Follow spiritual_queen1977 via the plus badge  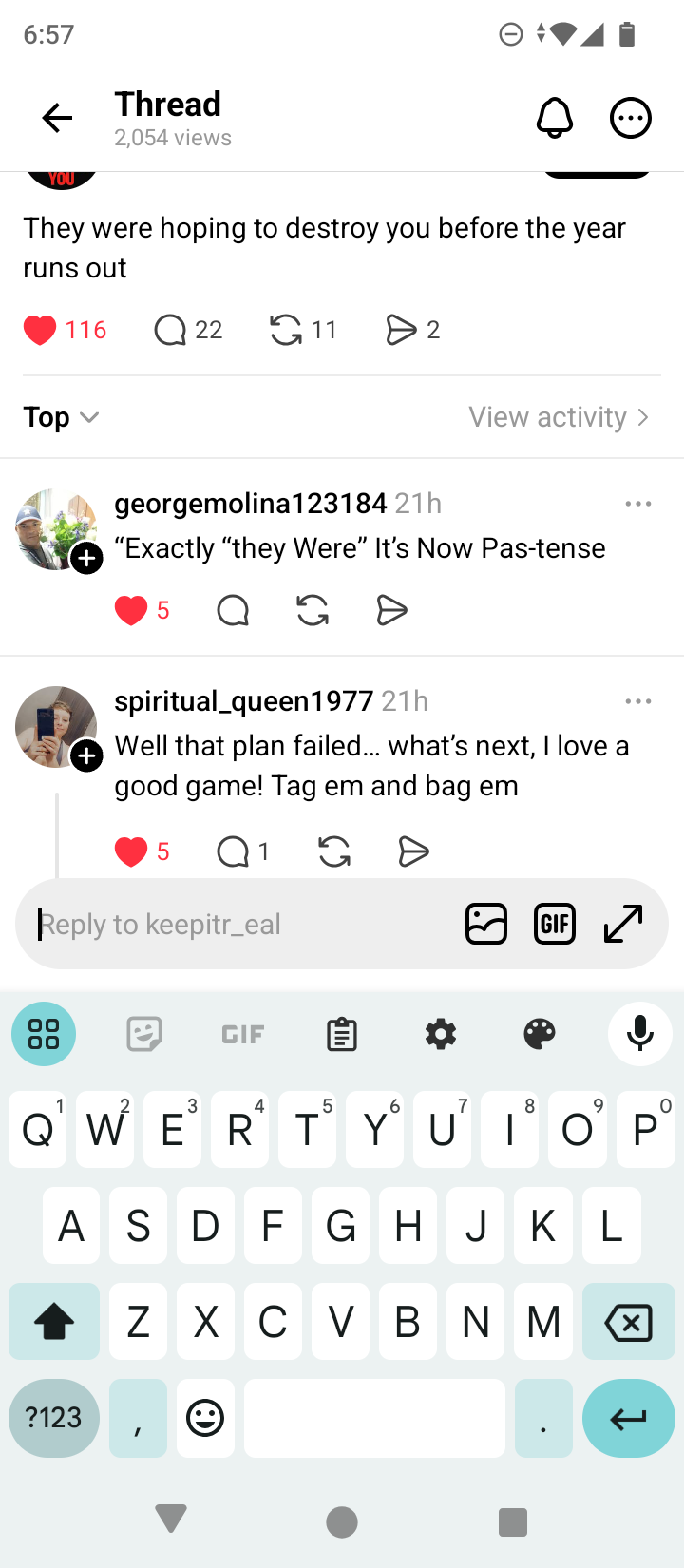coord(86,756)
